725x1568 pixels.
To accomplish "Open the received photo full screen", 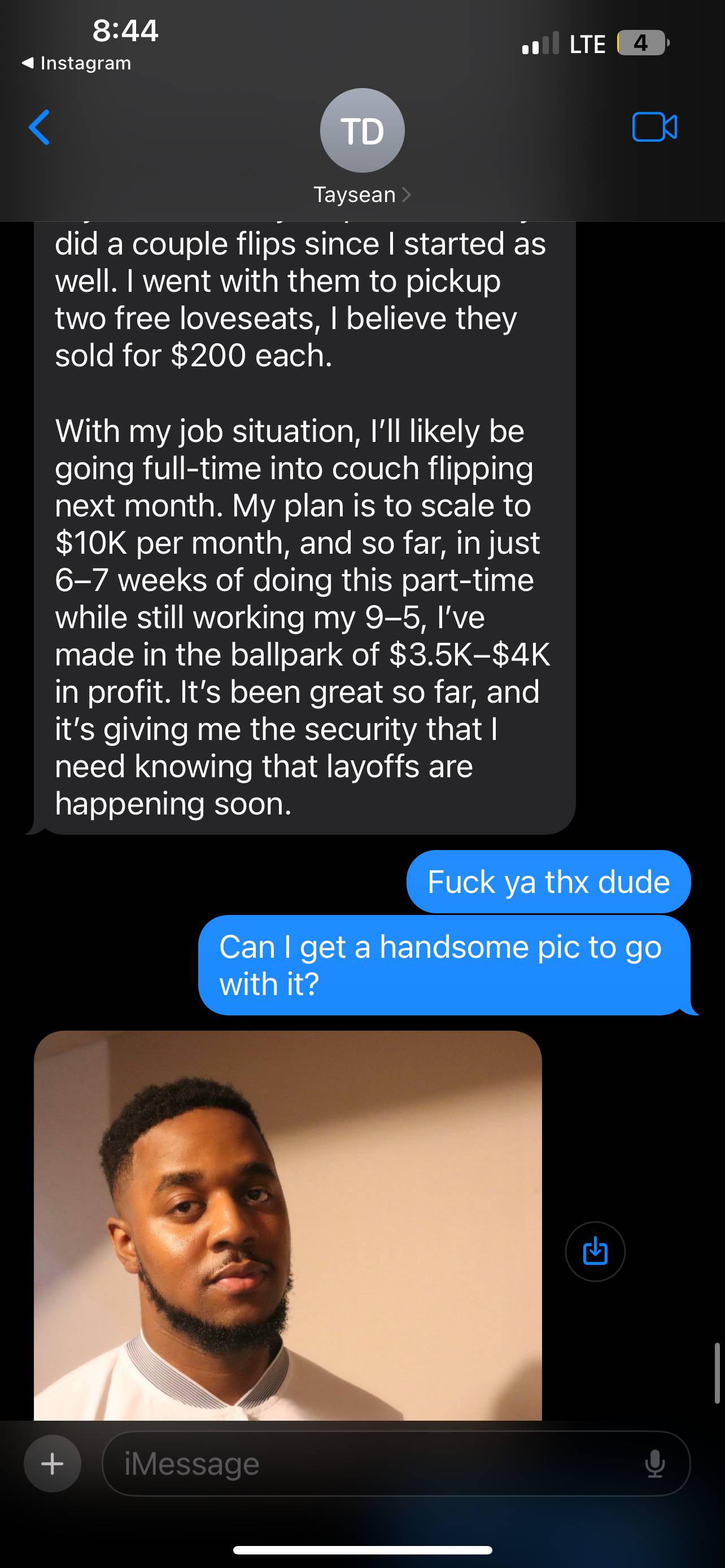I will pos(288,1225).
